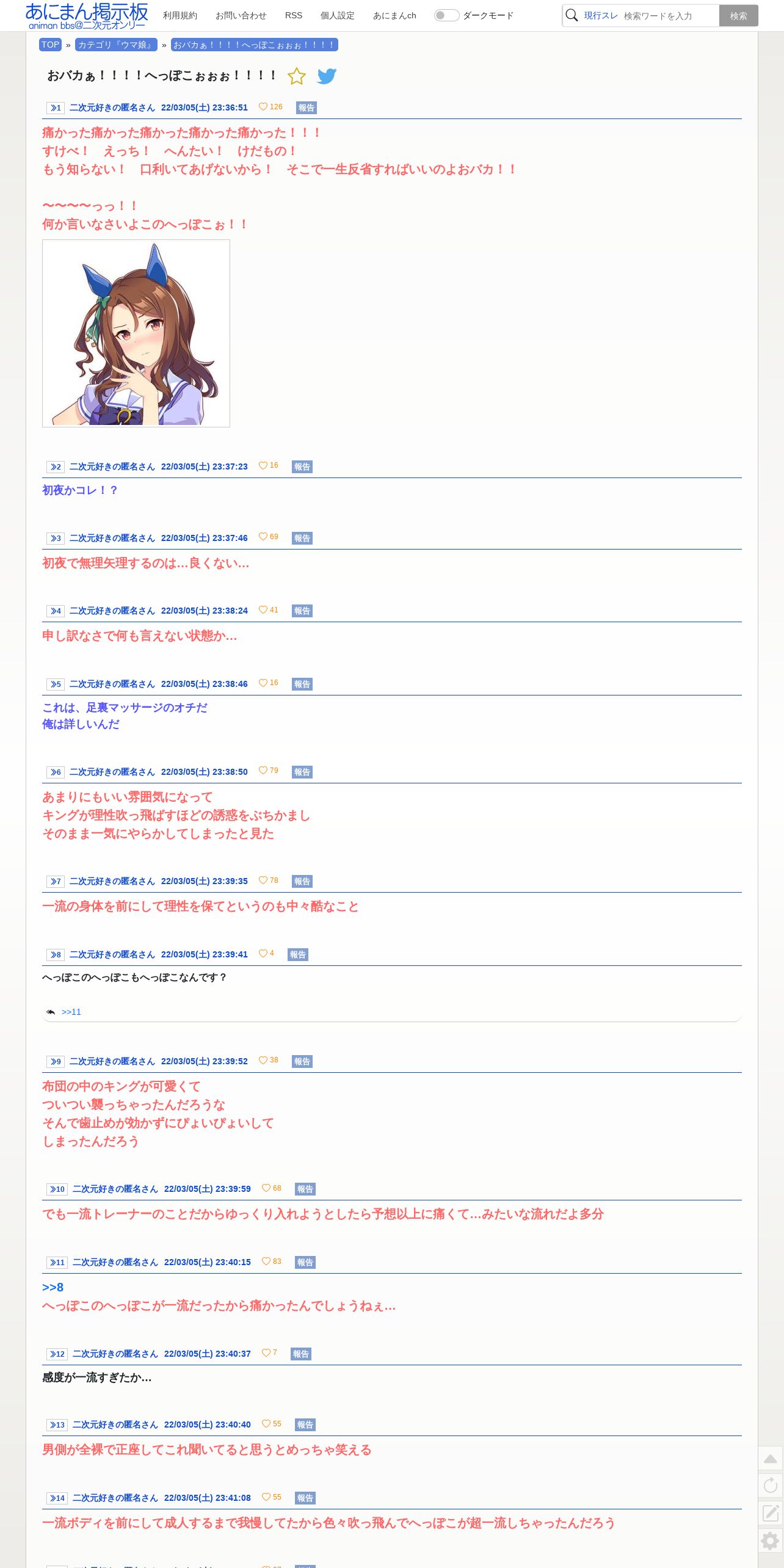784x1568 pixels.
Task: Tap the 検索 button
Action: tap(738, 16)
